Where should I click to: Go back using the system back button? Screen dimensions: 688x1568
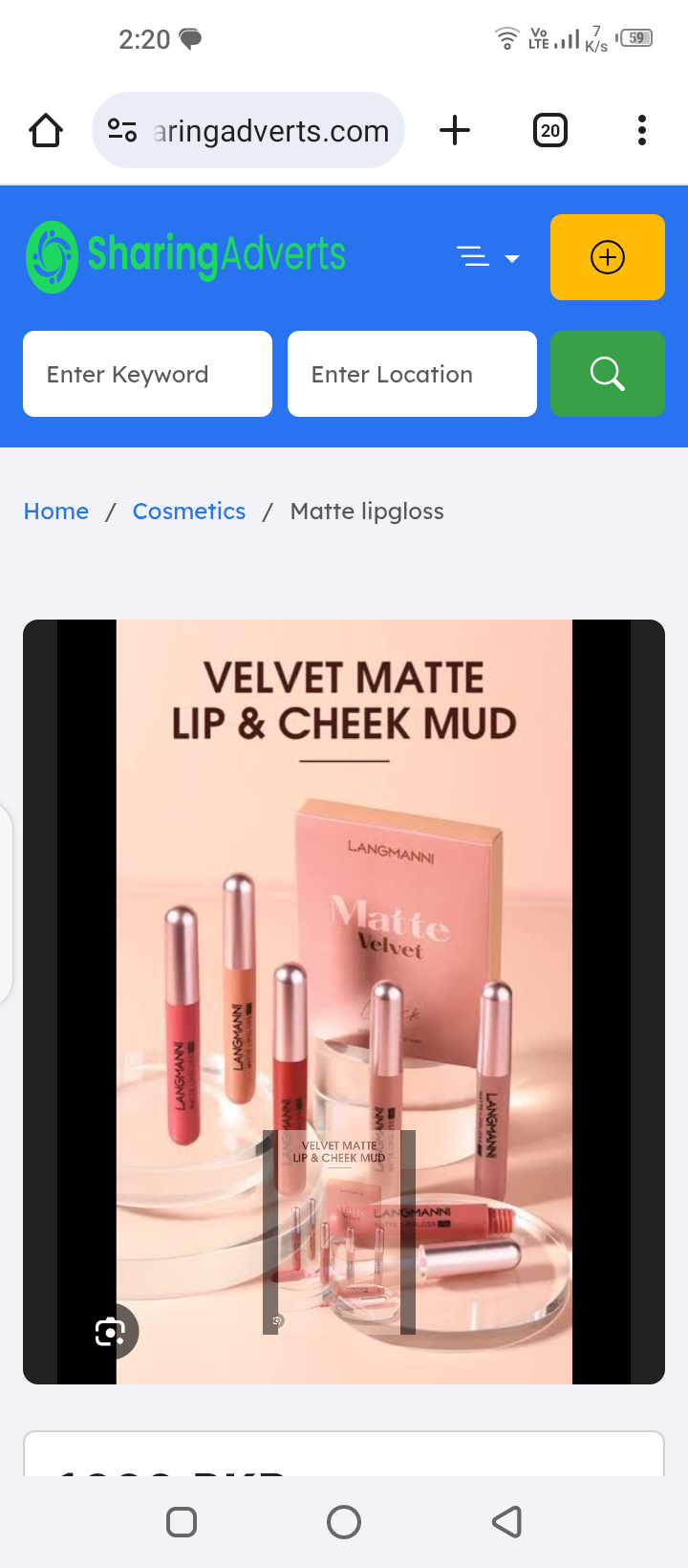tap(506, 1521)
